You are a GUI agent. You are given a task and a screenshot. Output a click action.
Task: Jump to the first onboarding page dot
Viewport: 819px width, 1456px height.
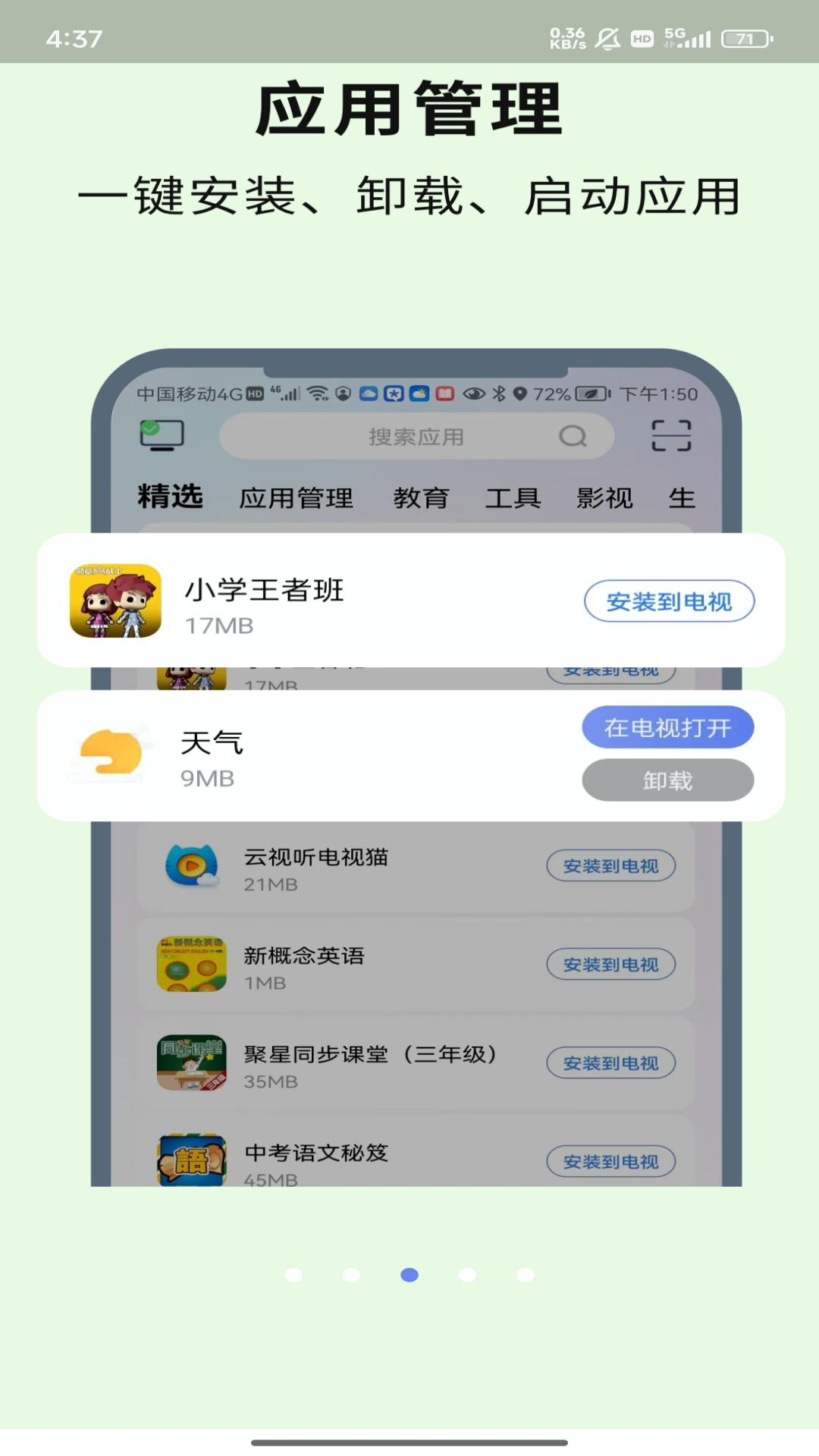point(293,1275)
